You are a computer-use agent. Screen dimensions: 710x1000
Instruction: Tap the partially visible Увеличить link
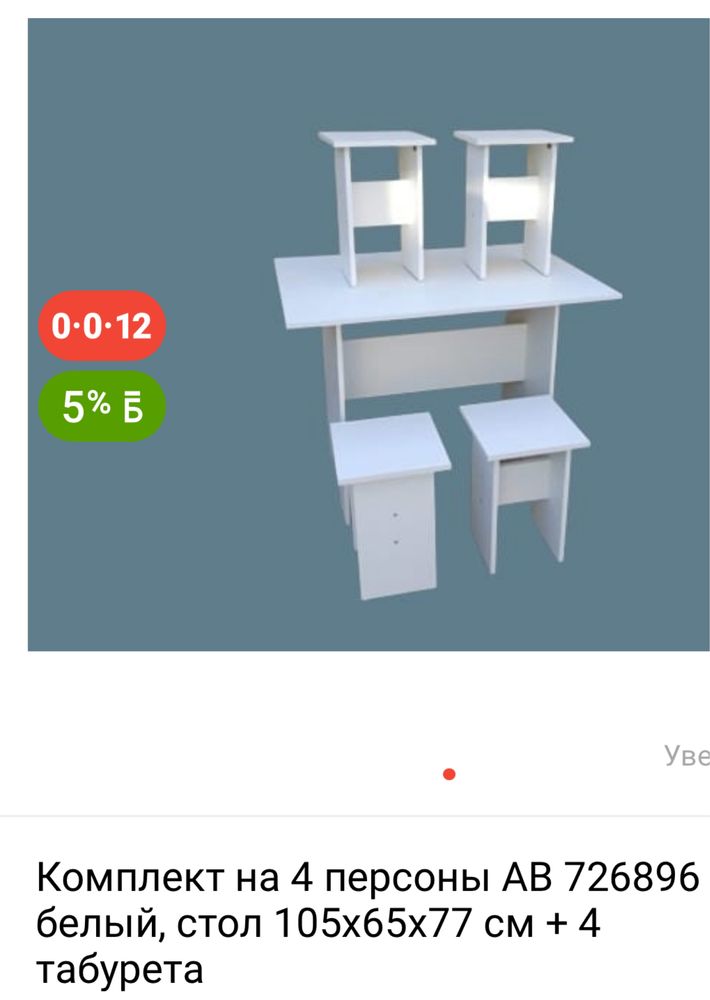point(688,756)
